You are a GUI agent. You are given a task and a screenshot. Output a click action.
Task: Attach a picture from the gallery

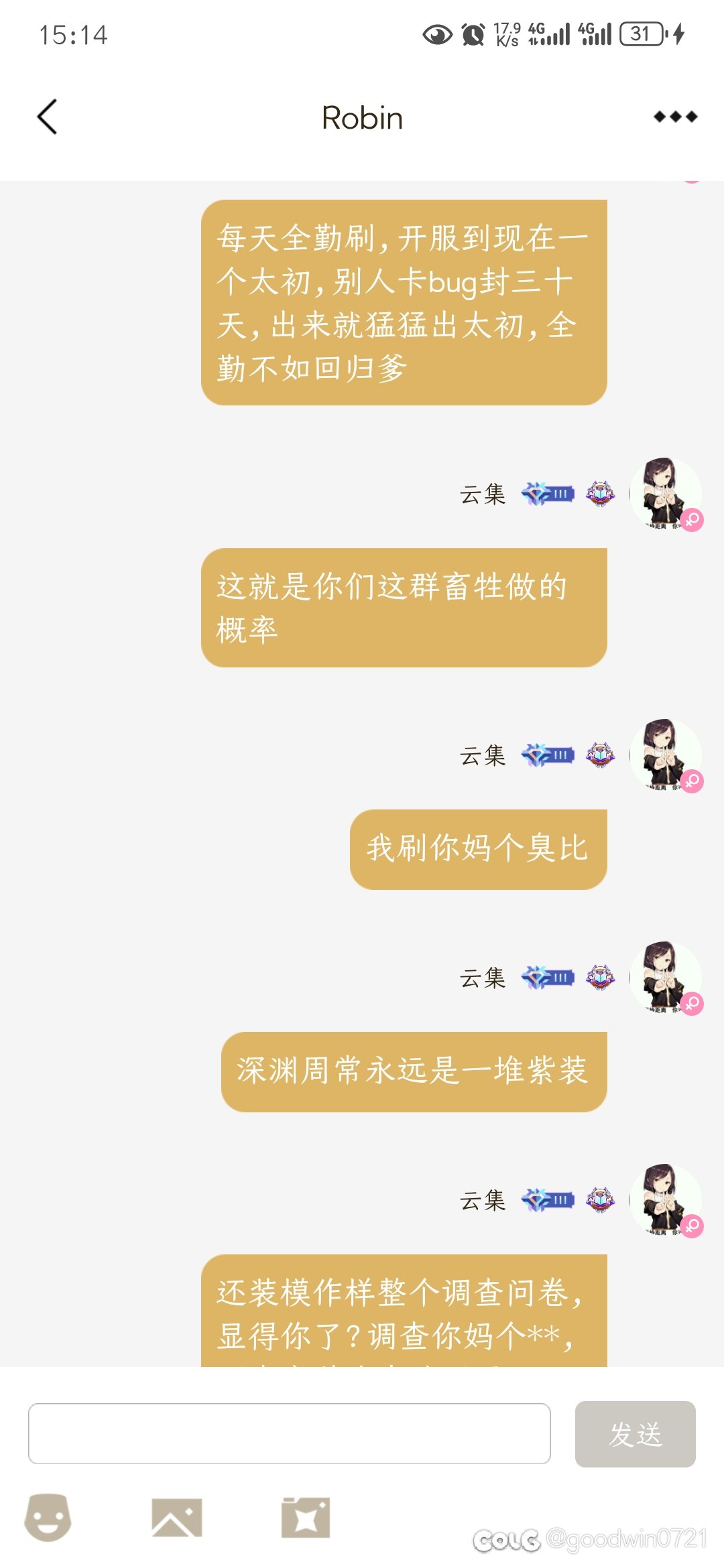pyautogui.click(x=176, y=1518)
